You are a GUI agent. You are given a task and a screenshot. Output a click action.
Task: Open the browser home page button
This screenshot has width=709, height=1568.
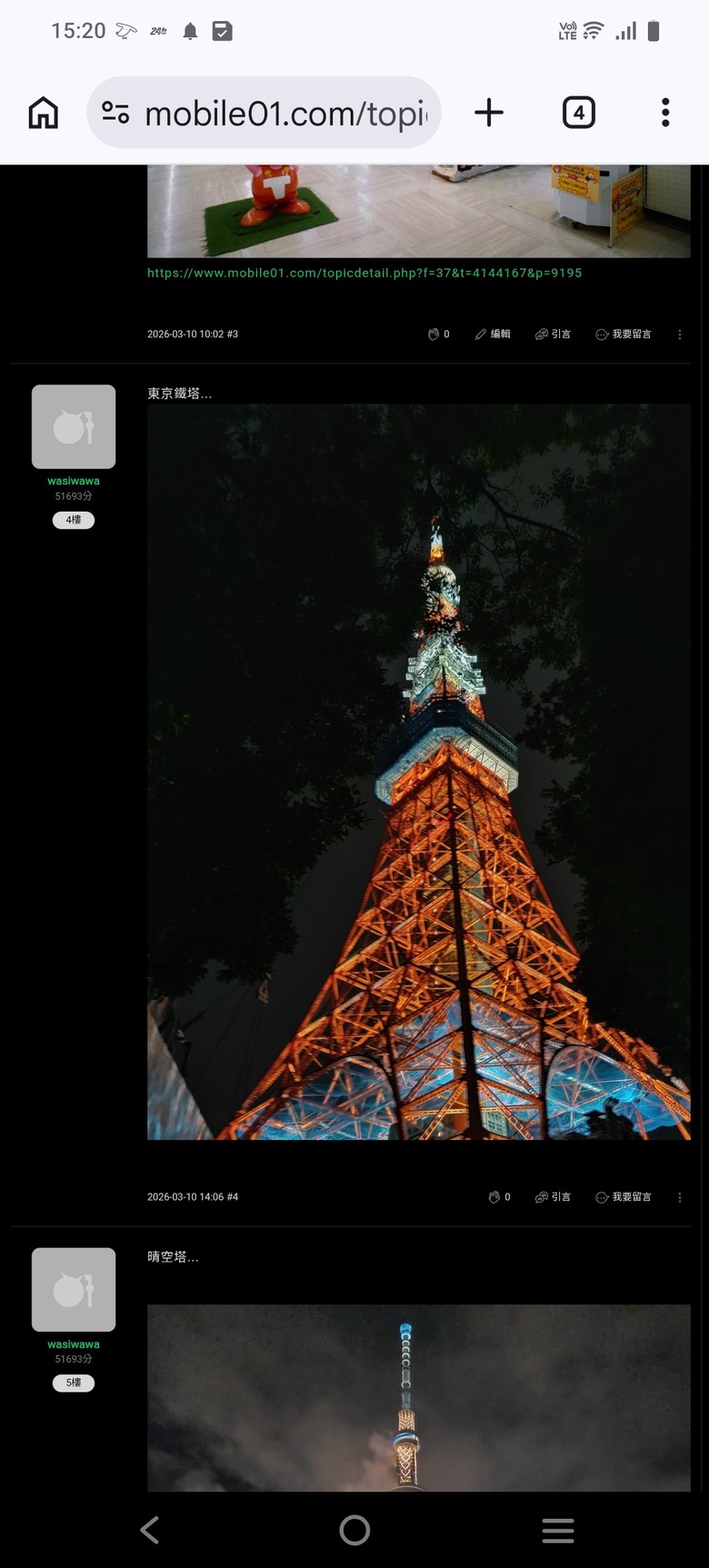[43, 113]
